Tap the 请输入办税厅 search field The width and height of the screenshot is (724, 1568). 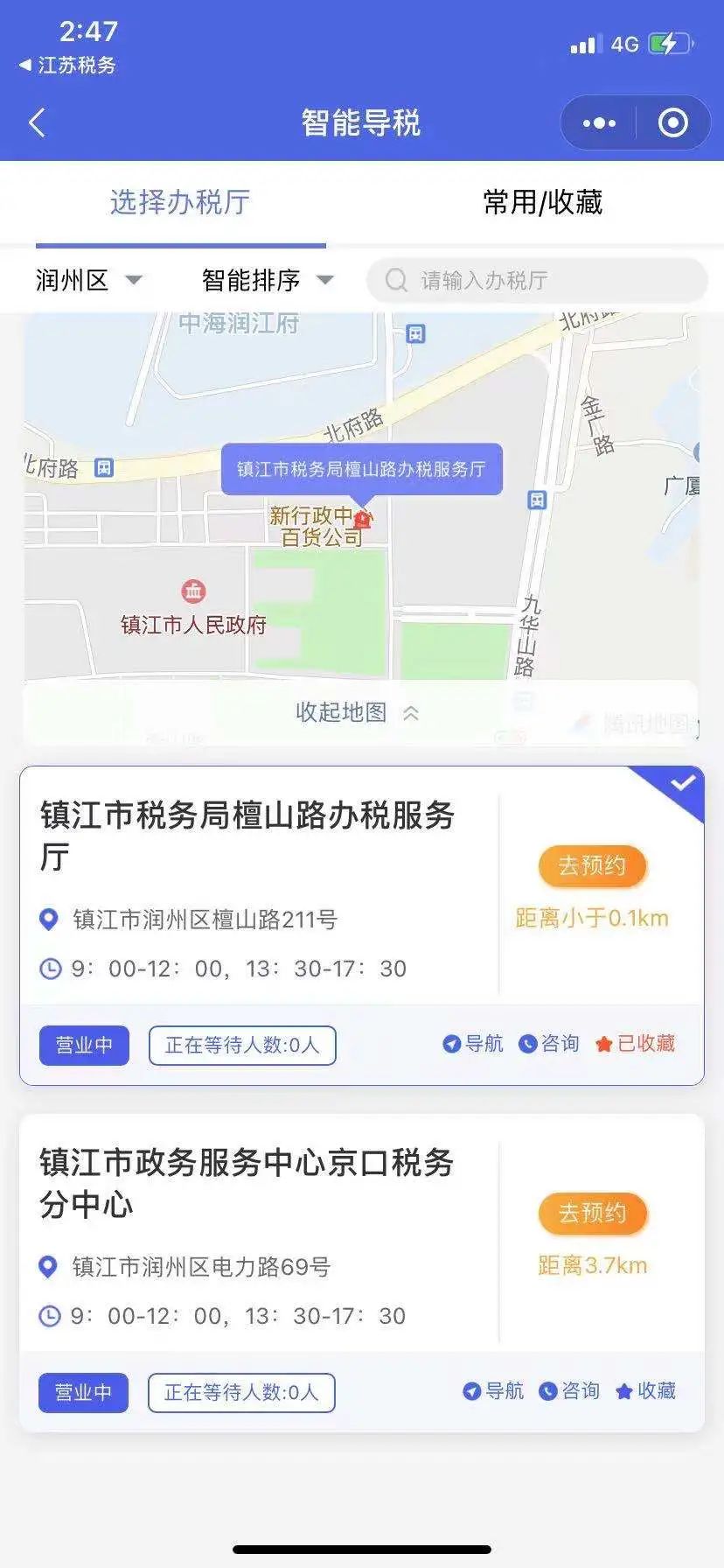tap(536, 280)
